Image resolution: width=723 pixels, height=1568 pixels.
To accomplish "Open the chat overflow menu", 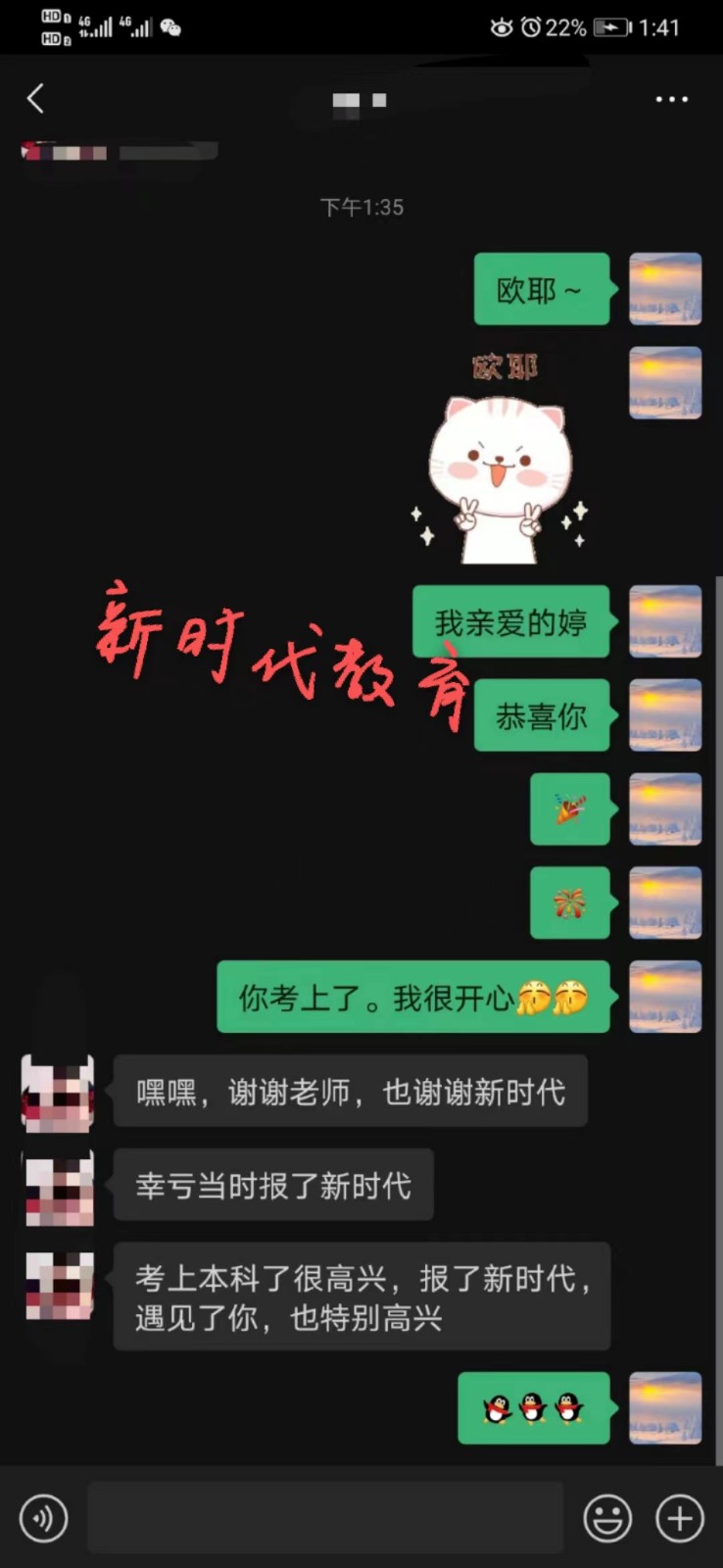I will 671,99.
